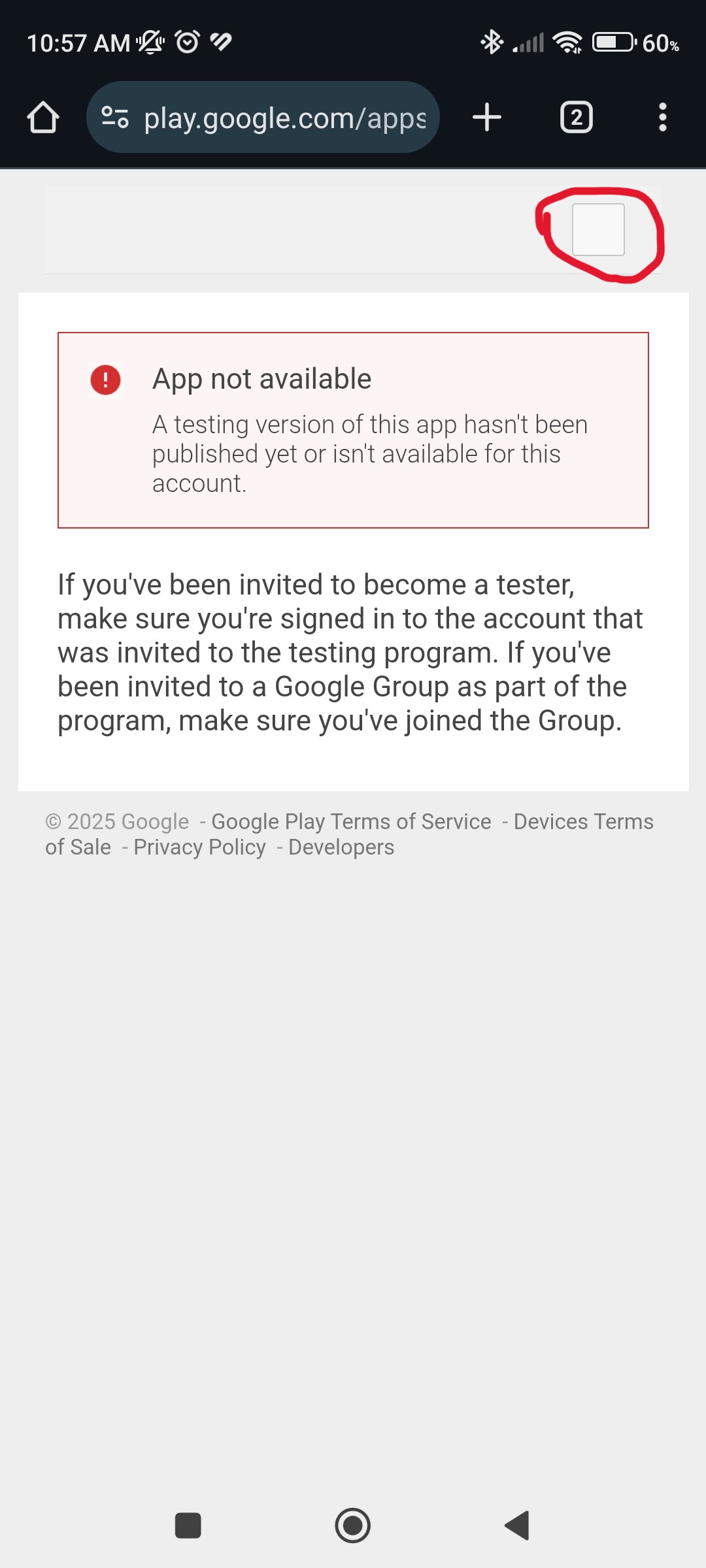View site info icon in address bar
706x1568 pixels.
[x=115, y=118]
